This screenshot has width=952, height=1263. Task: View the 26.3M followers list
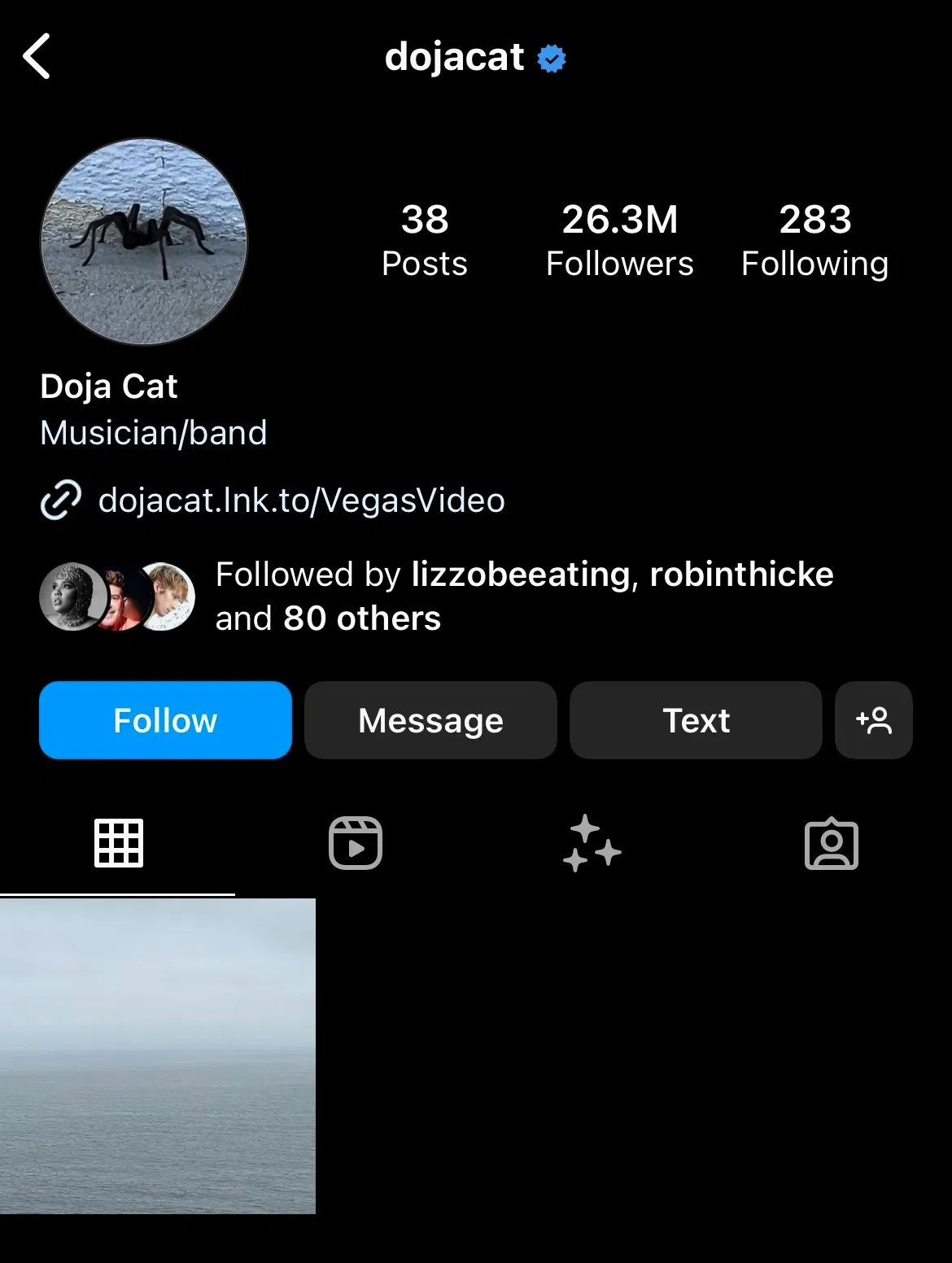click(x=619, y=241)
